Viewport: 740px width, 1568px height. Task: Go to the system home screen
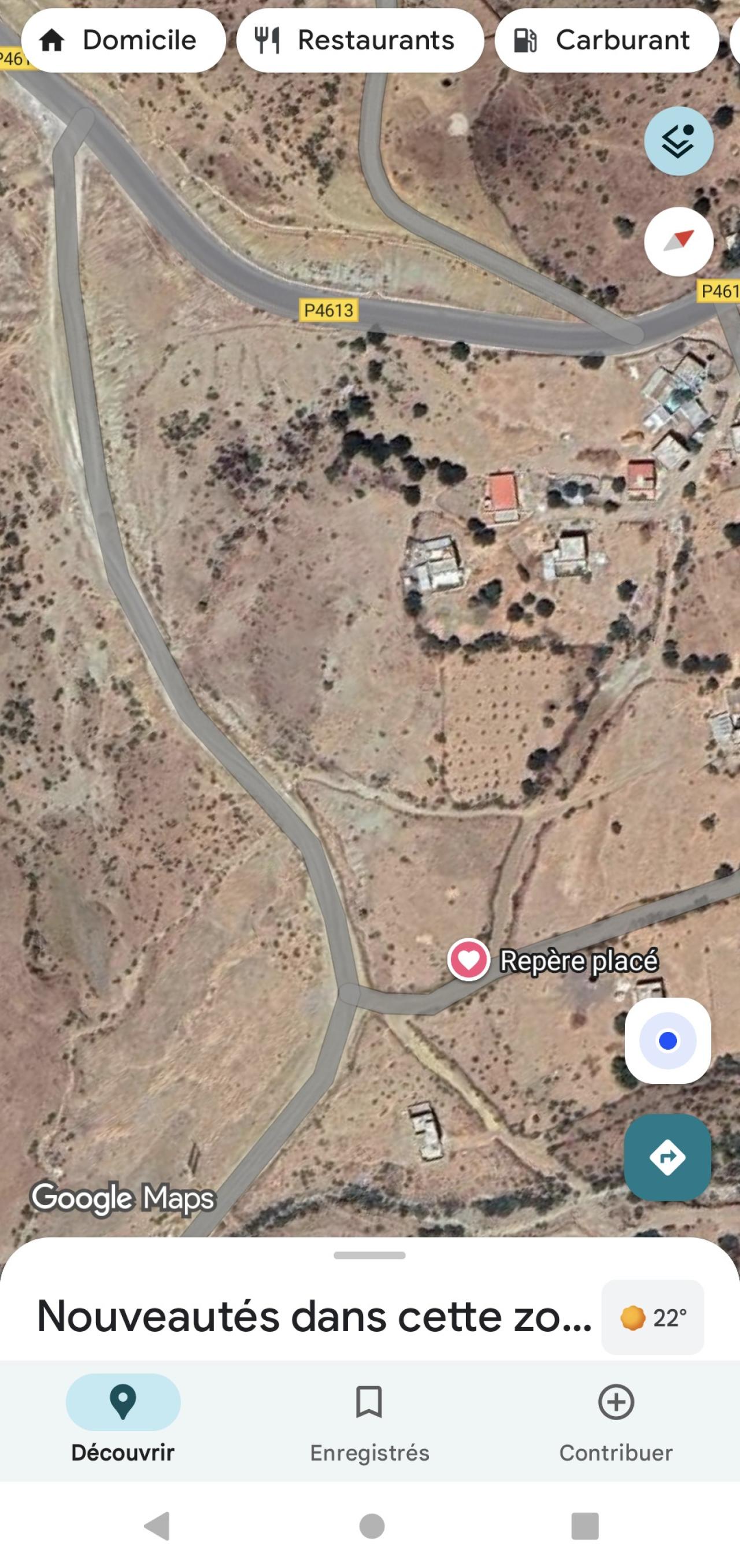(372, 1526)
